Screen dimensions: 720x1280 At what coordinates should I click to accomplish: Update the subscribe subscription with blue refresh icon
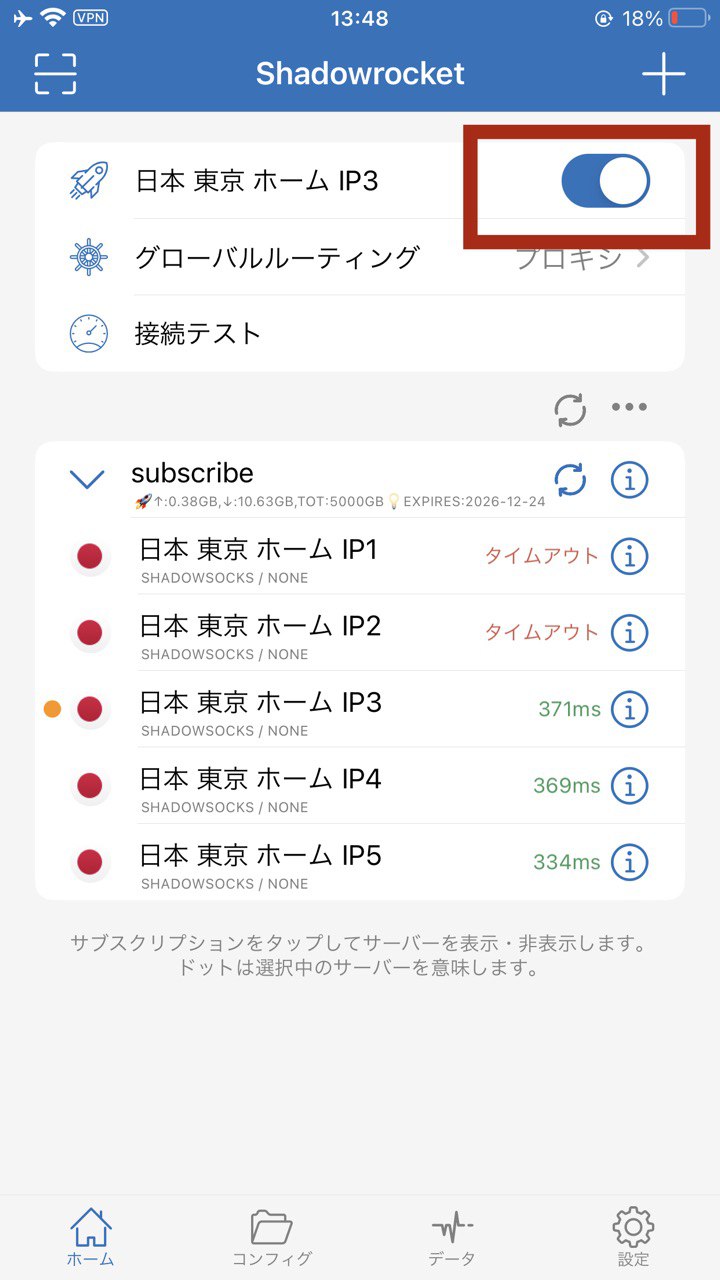click(x=570, y=481)
